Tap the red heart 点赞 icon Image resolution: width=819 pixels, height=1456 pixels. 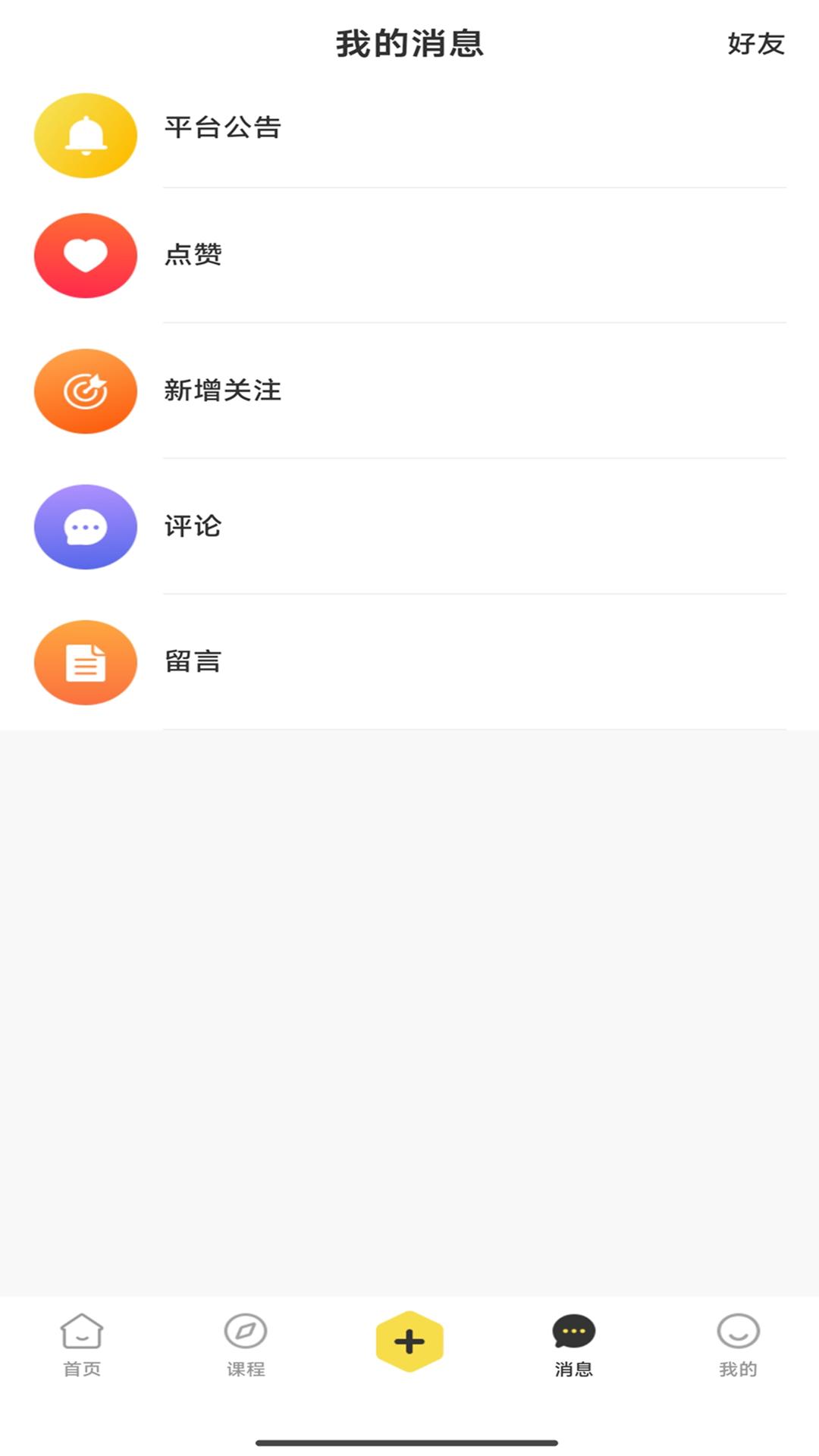(85, 255)
